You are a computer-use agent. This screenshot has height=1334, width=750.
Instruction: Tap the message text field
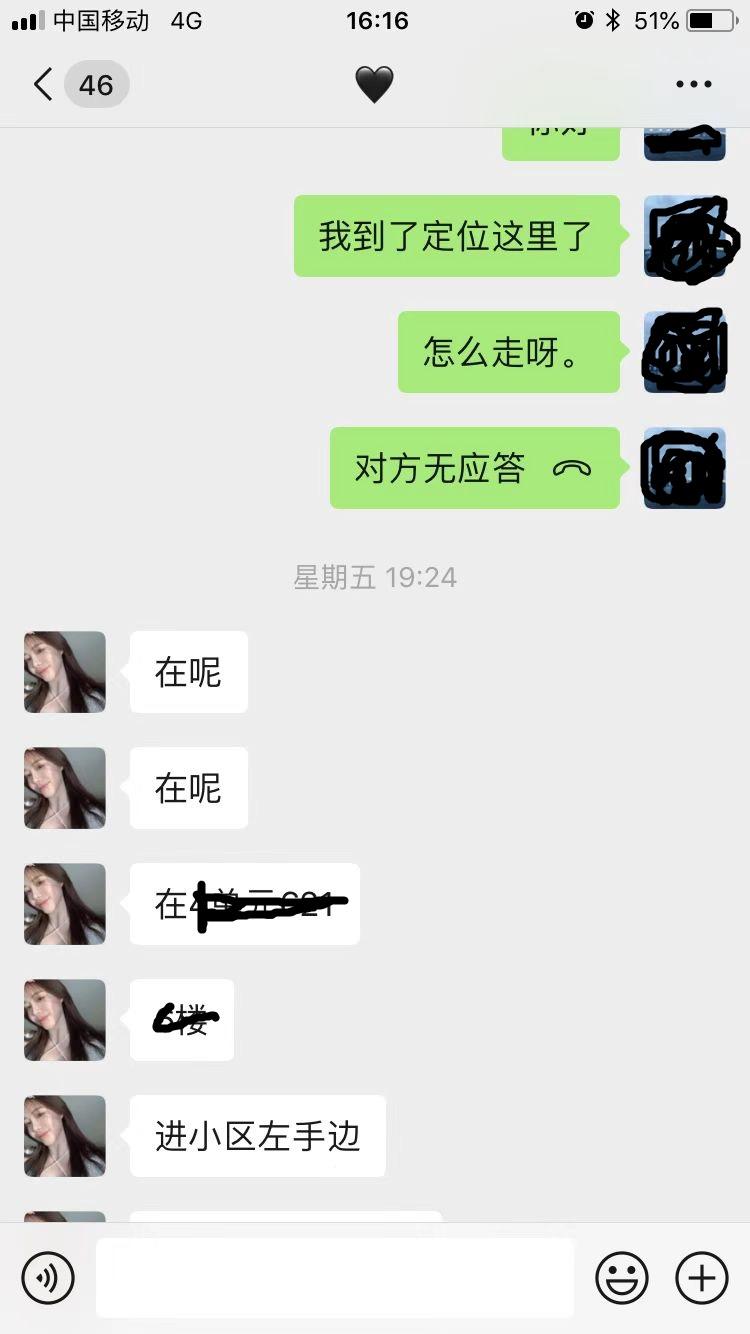pos(334,1277)
